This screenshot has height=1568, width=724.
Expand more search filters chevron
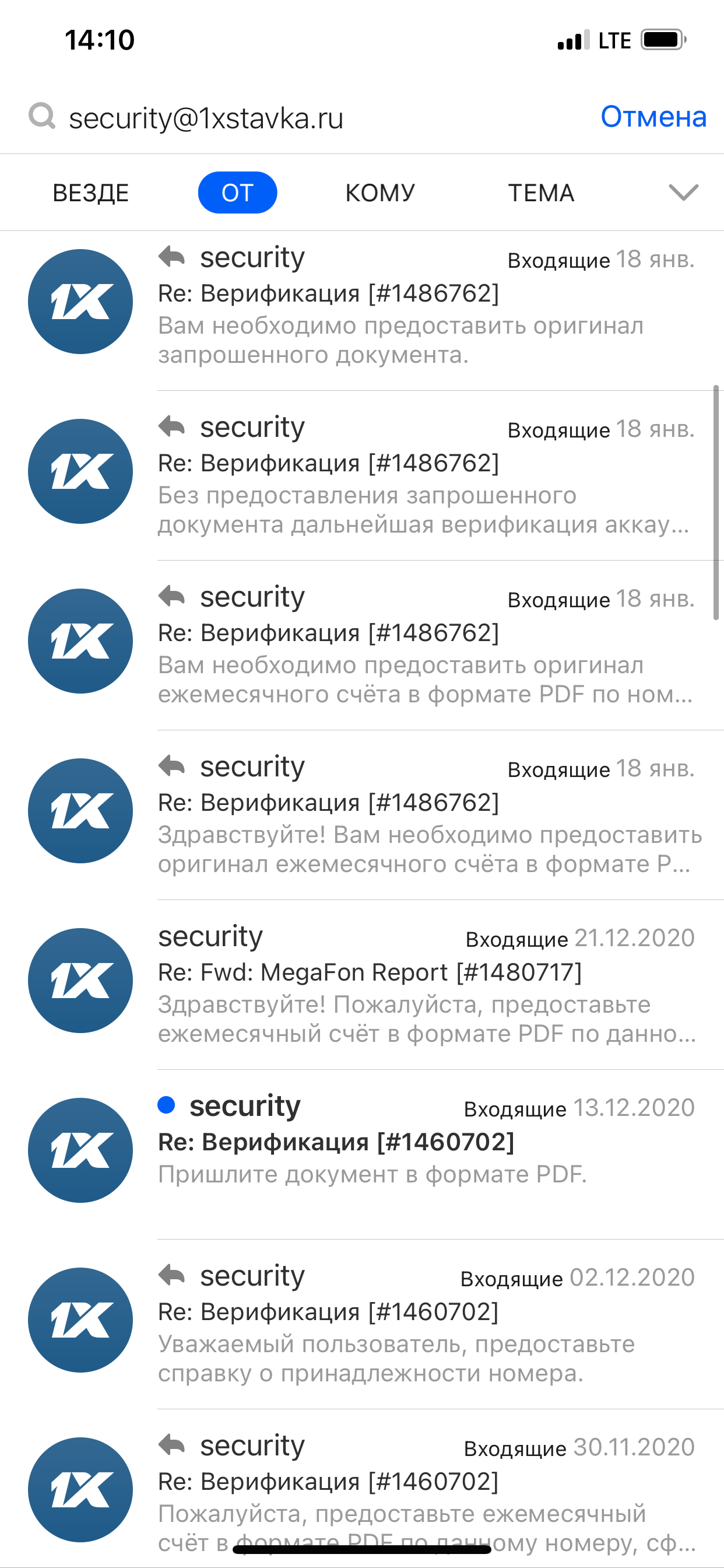[x=683, y=192]
